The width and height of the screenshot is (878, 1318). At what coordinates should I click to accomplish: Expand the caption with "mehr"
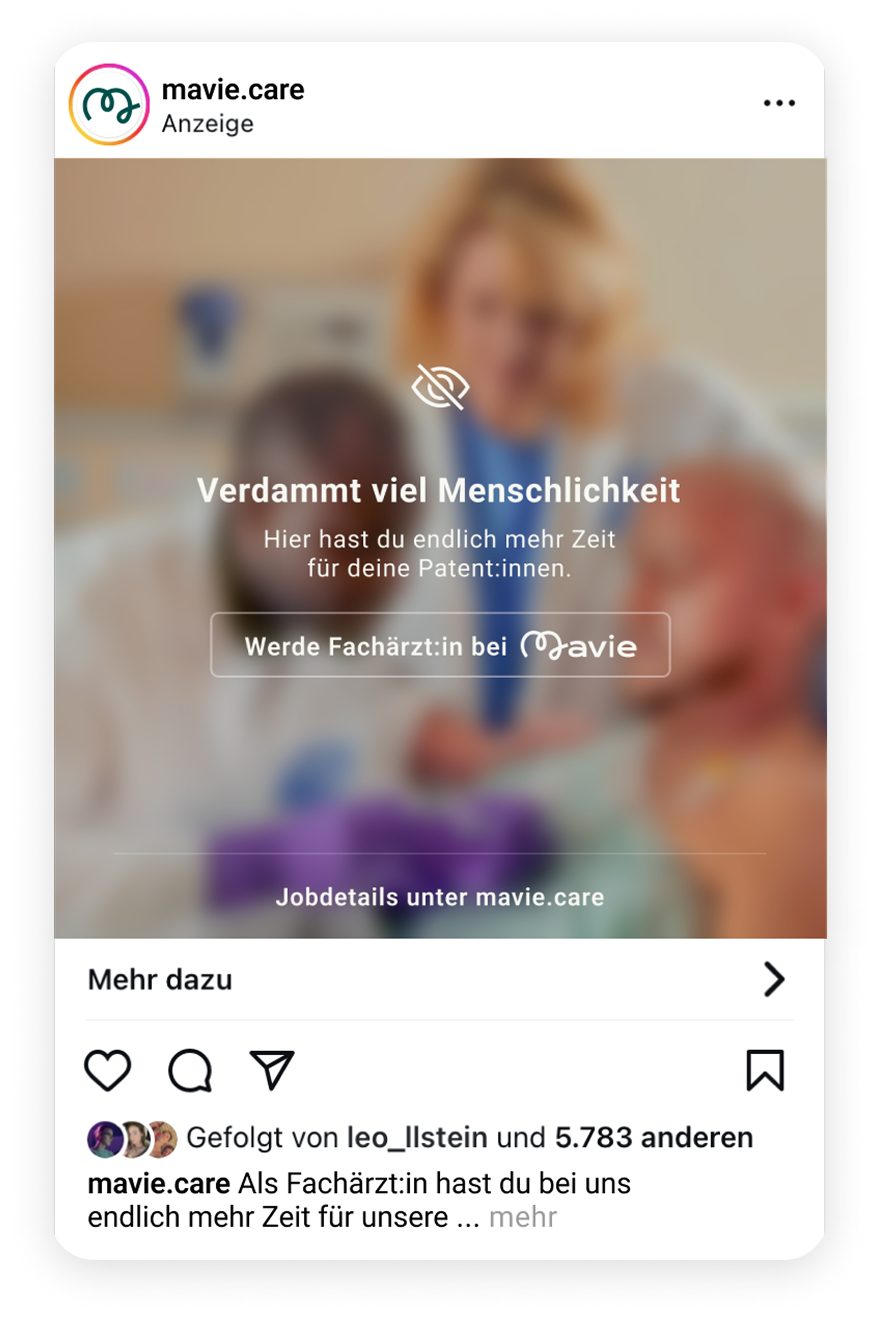523,1217
